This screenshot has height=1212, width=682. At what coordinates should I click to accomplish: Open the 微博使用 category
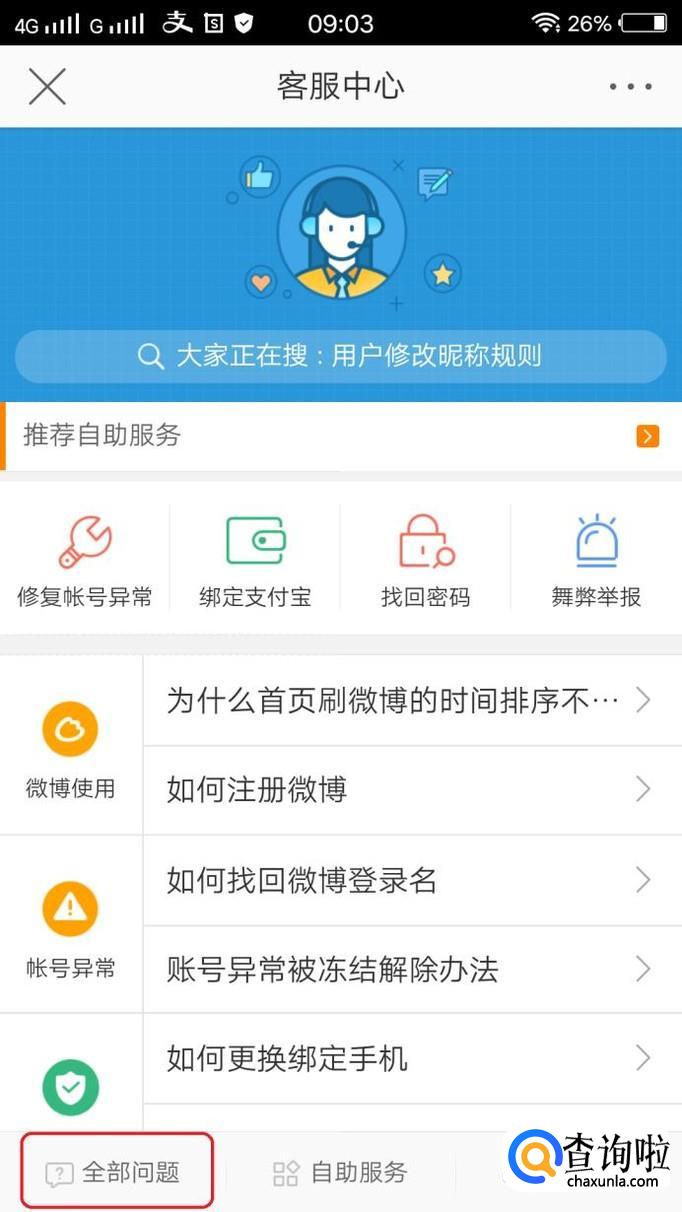tap(70, 745)
